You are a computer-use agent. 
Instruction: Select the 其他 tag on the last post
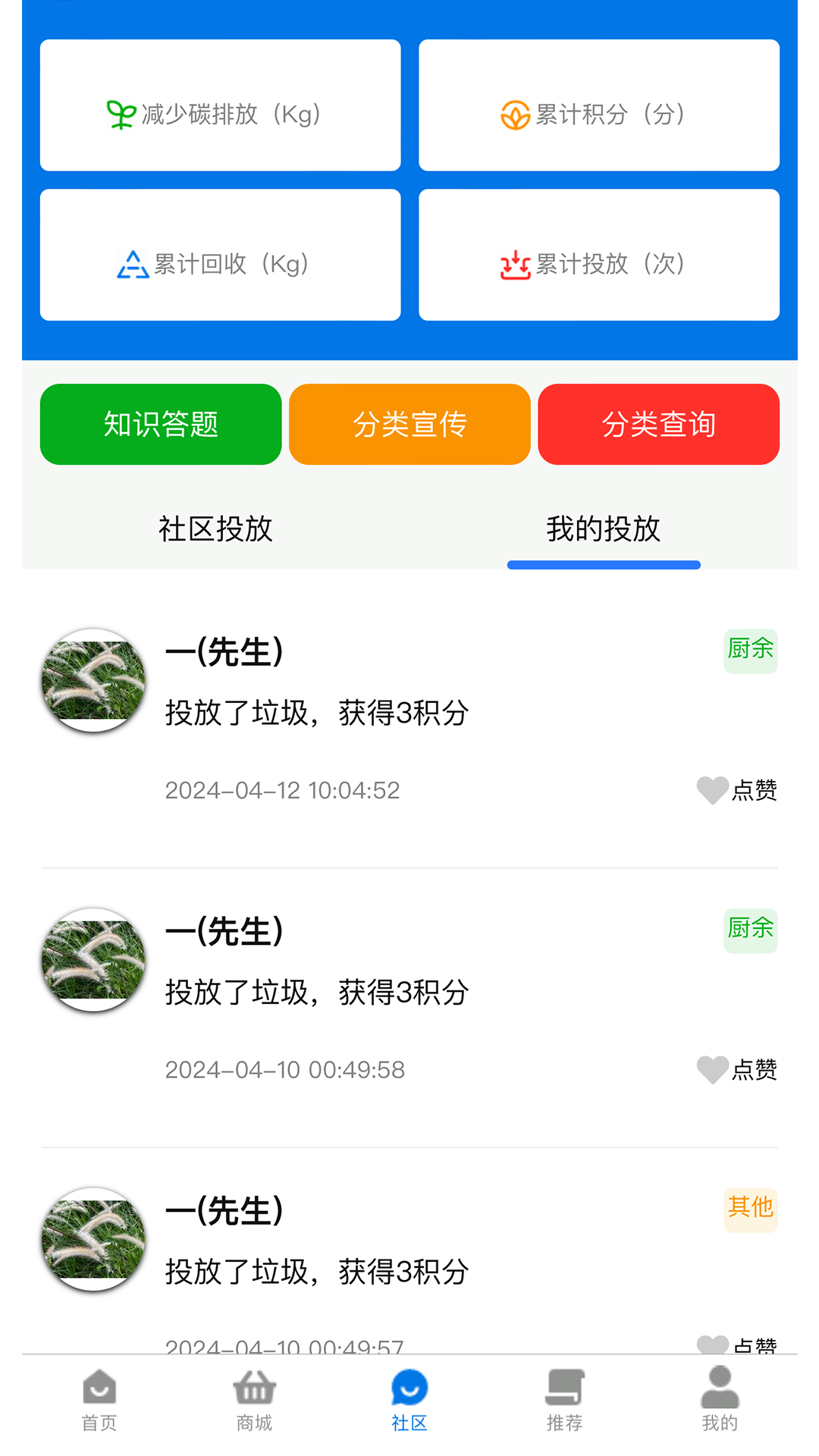coord(750,1210)
